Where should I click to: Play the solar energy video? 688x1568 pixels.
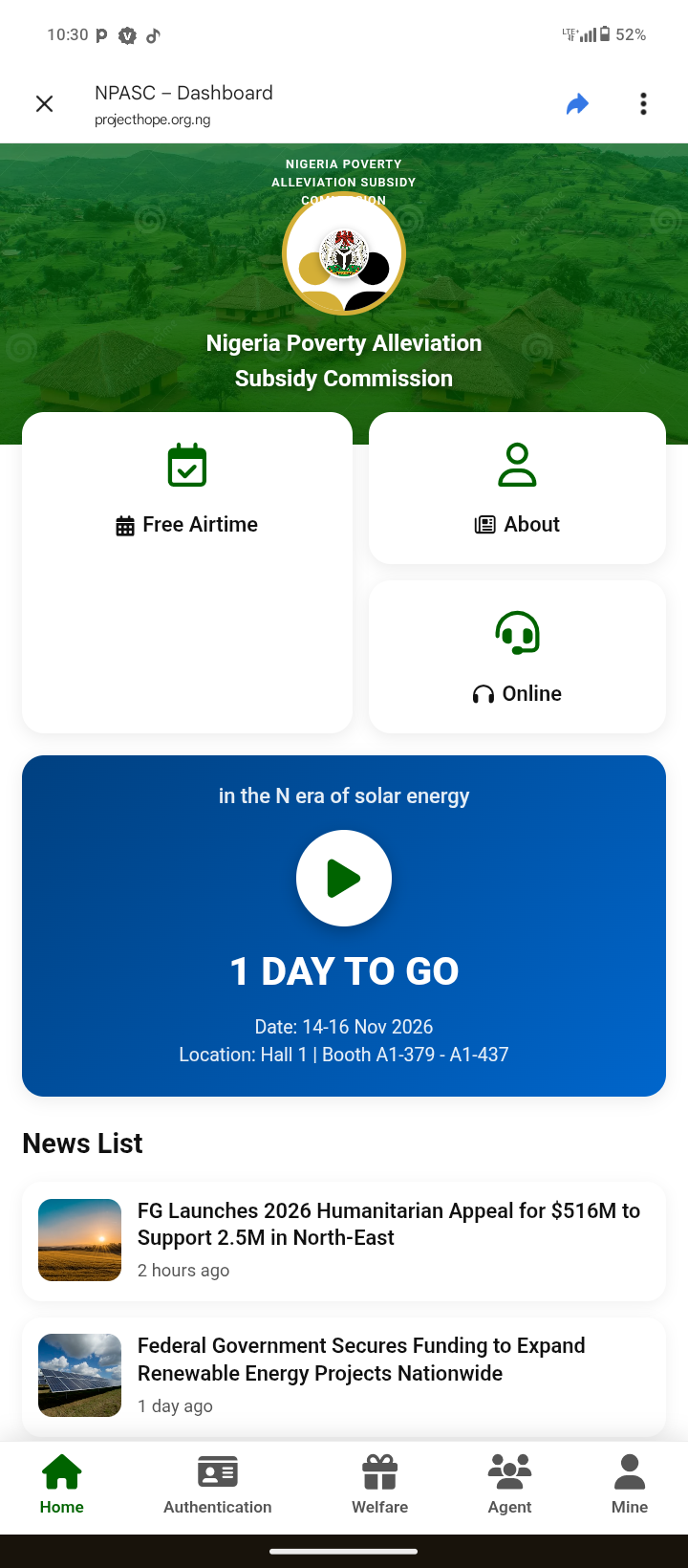pos(344,878)
